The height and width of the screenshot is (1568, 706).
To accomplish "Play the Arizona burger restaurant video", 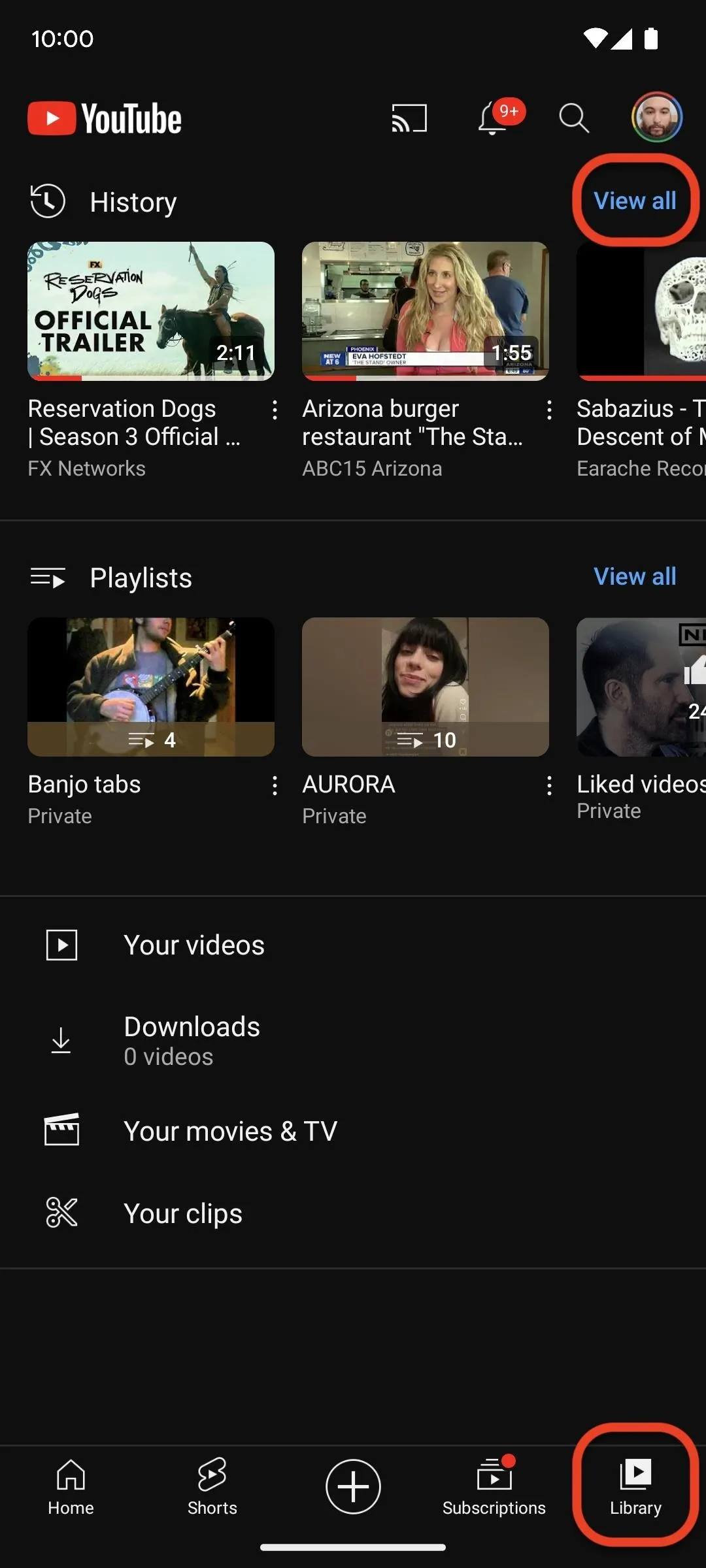I will pos(426,311).
